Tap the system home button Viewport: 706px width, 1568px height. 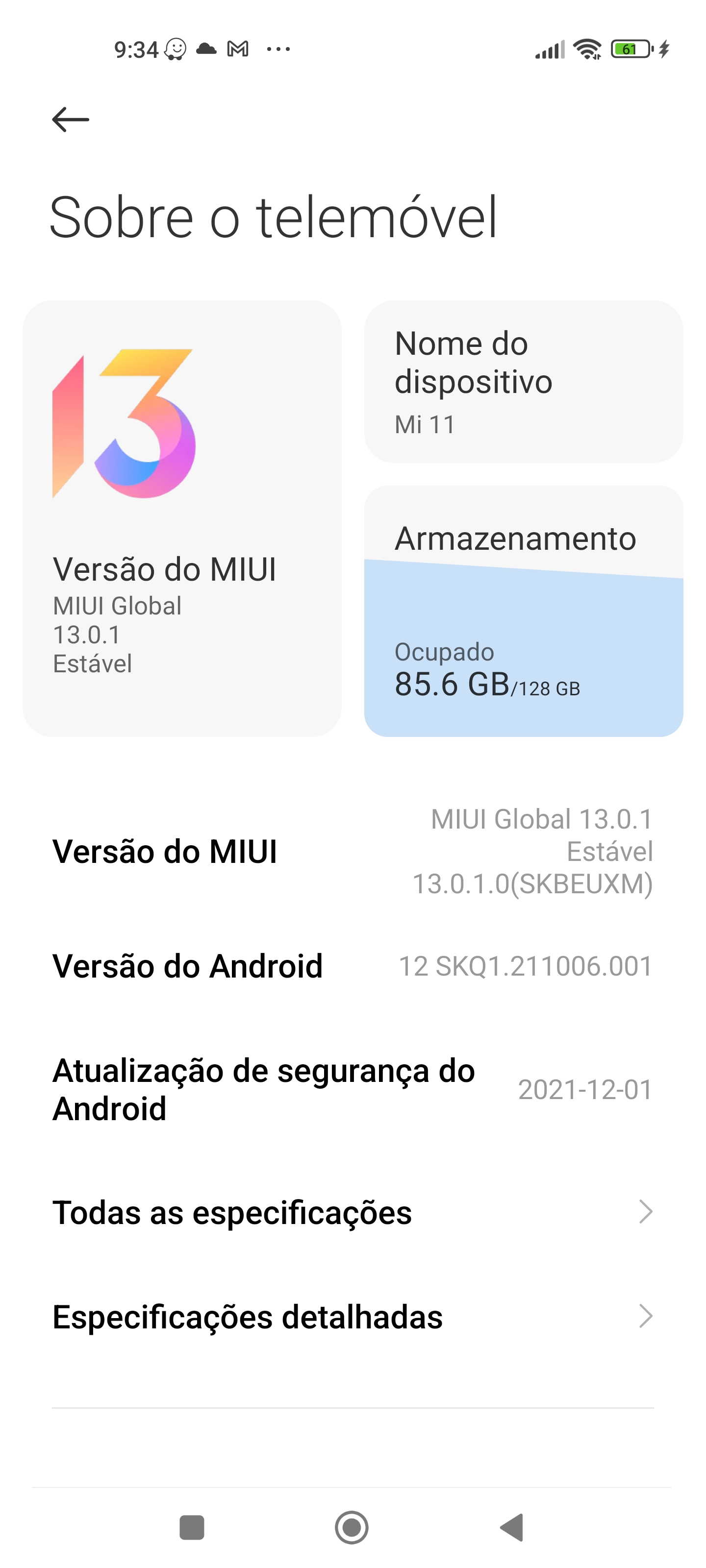click(352, 1527)
